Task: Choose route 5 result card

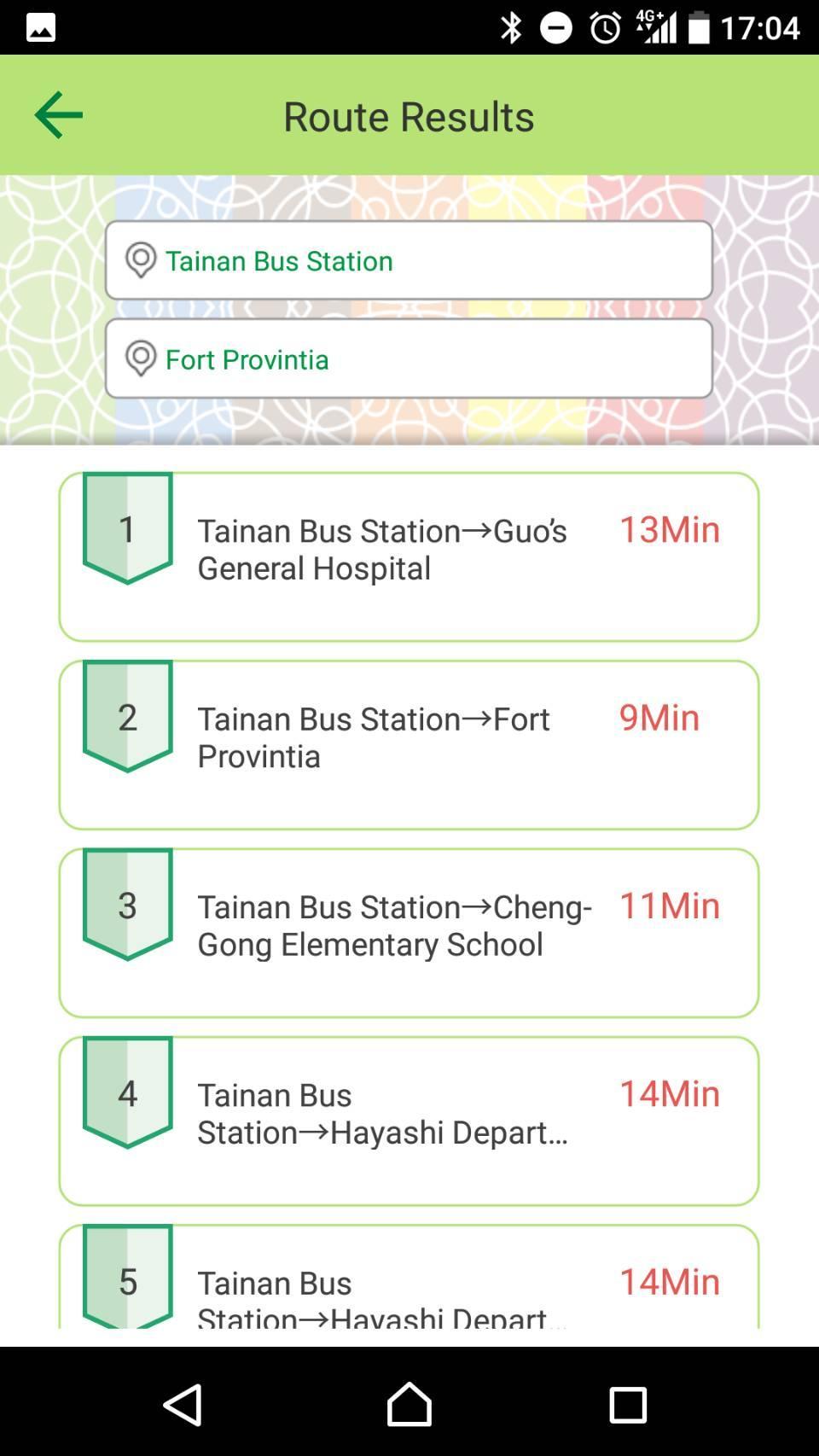Action: click(409, 1276)
